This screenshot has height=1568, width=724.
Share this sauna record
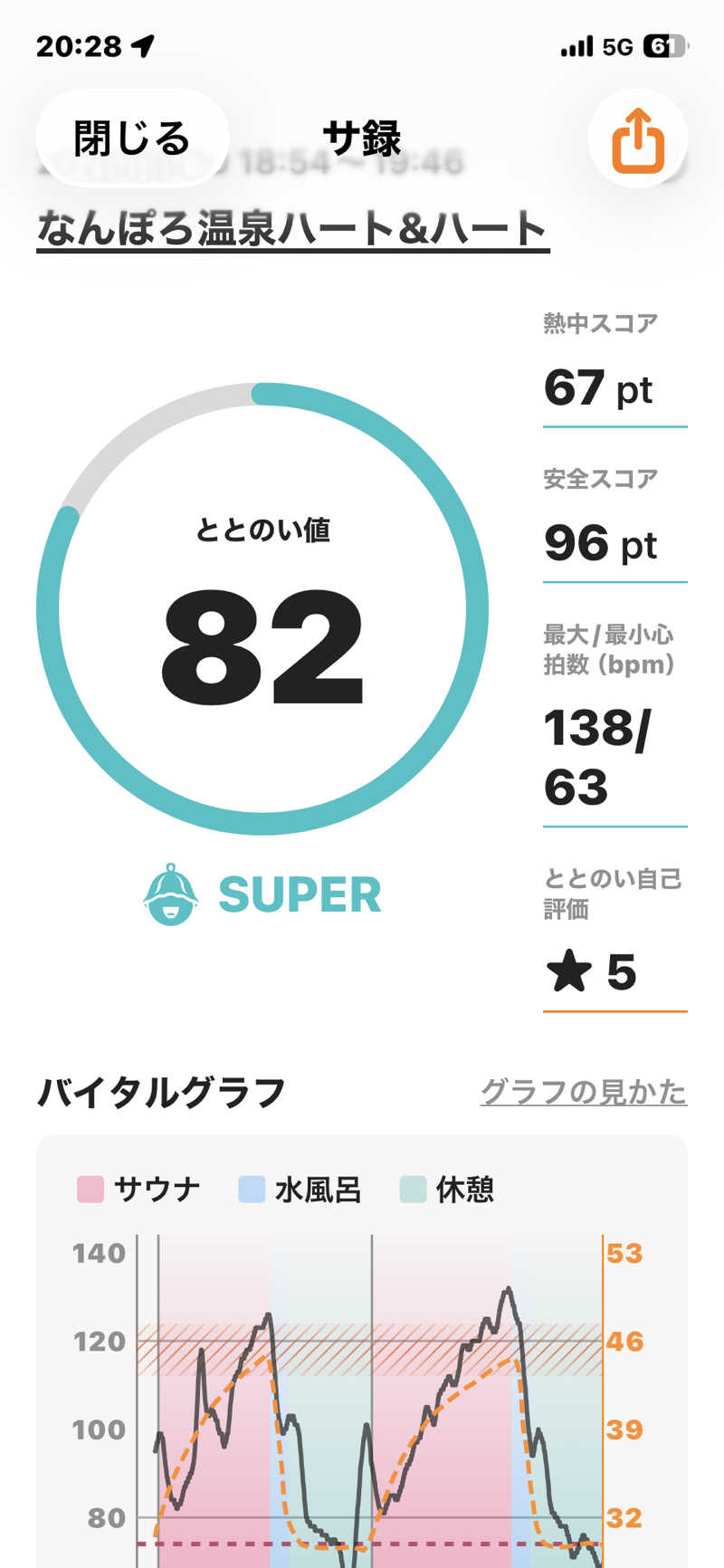coord(638,139)
